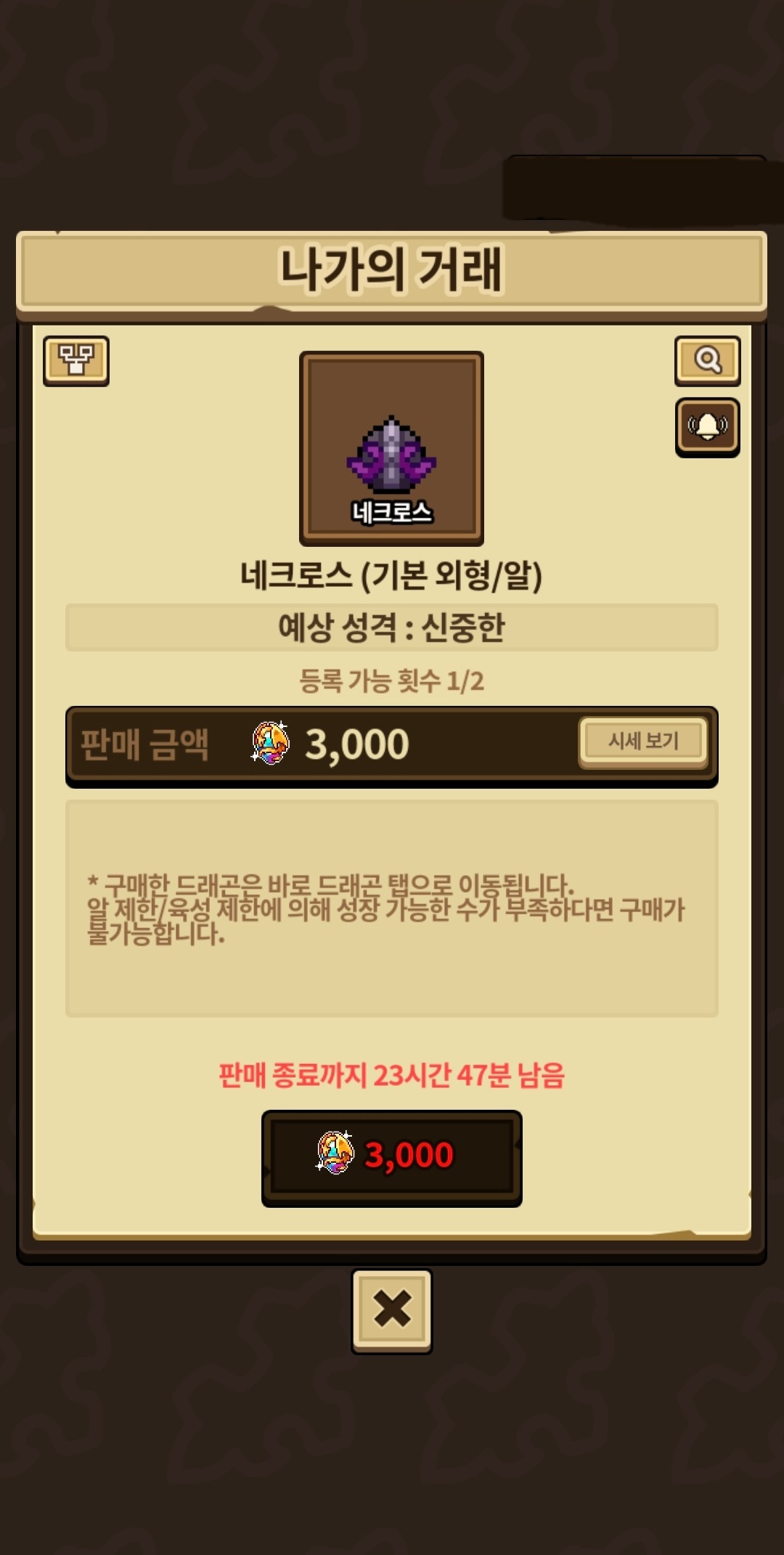Open the 시세 보기 price chart
Screen dimensions: 784x1555
(643, 742)
